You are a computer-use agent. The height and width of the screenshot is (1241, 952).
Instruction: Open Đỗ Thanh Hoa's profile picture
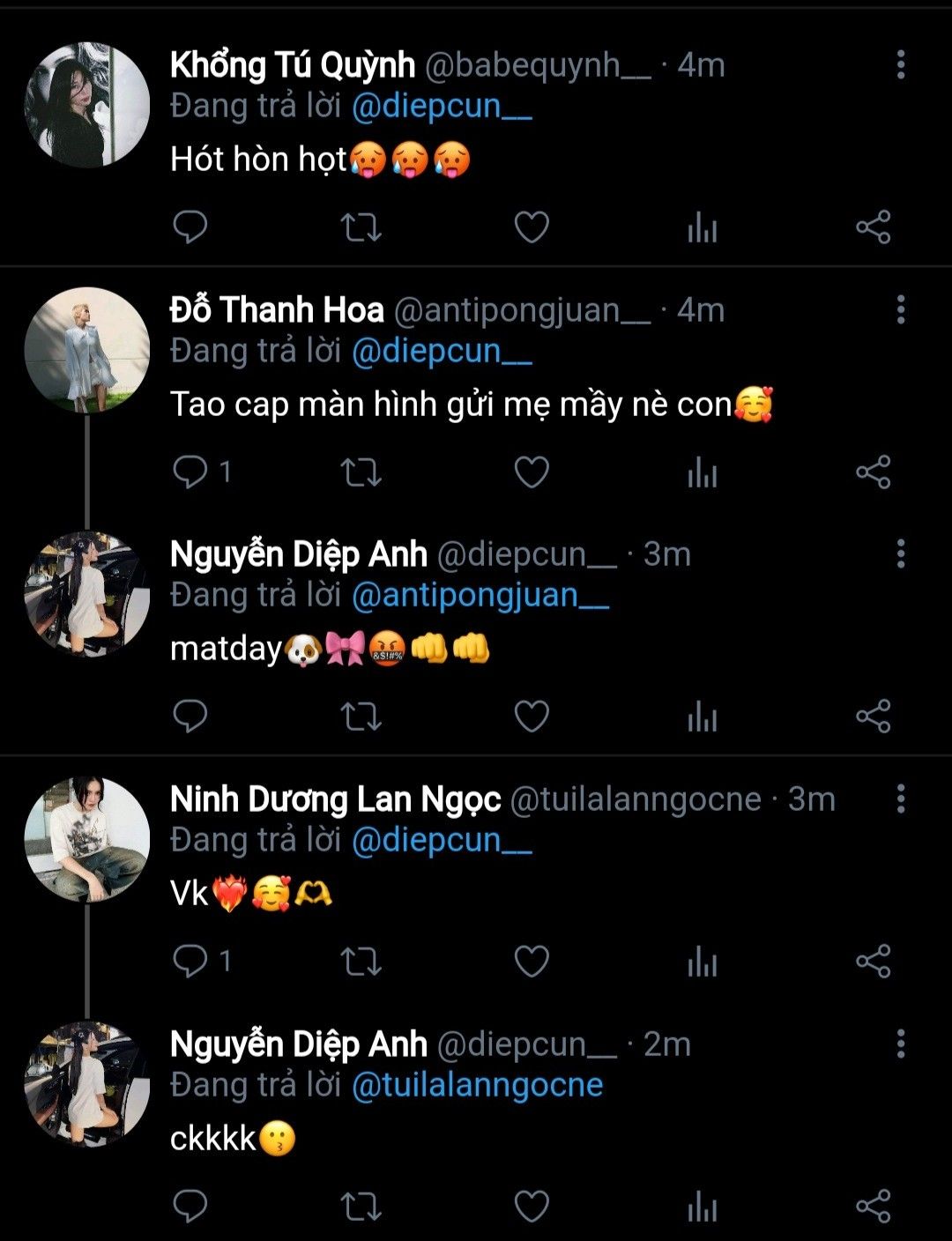pyautogui.click(x=86, y=350)
